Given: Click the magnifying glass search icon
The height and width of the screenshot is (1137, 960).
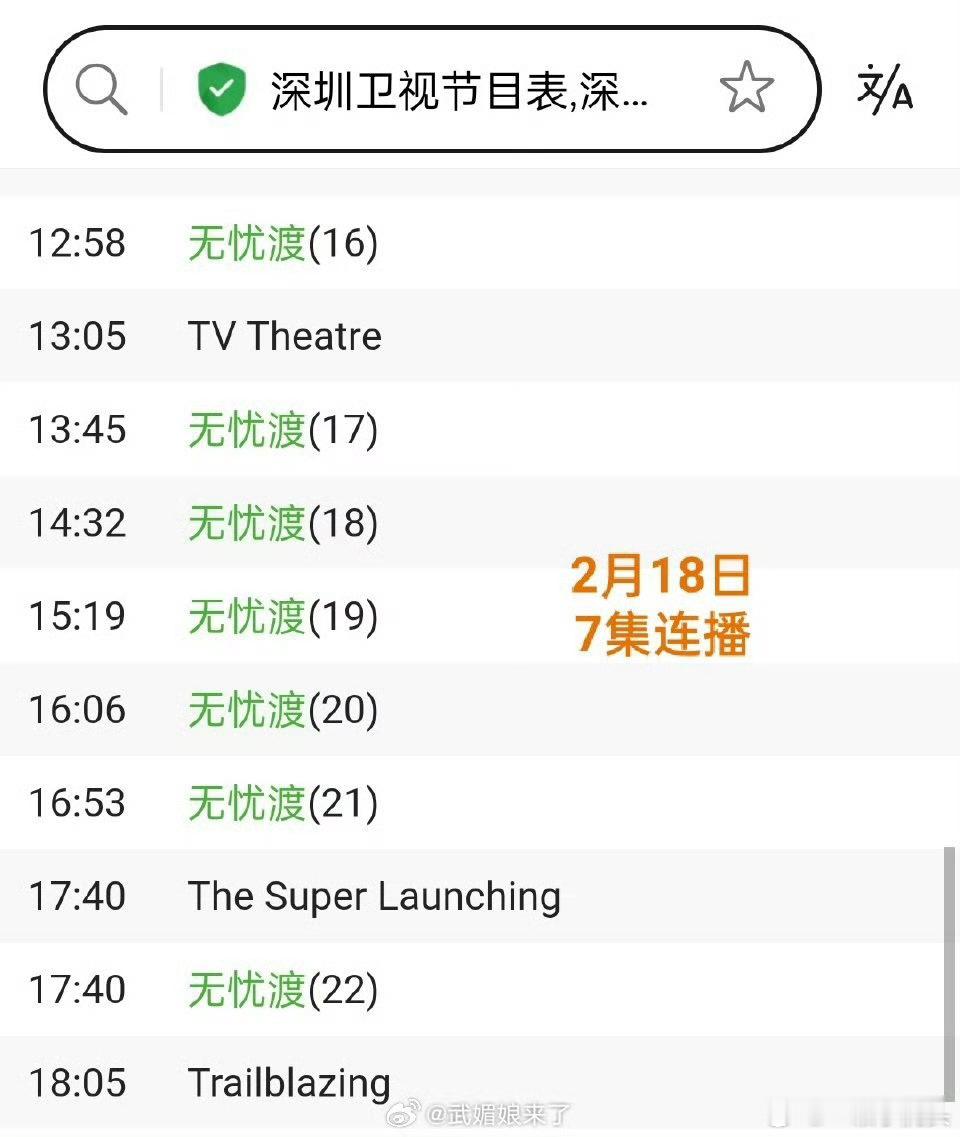Looking at the screenshot, I should 98,89.
